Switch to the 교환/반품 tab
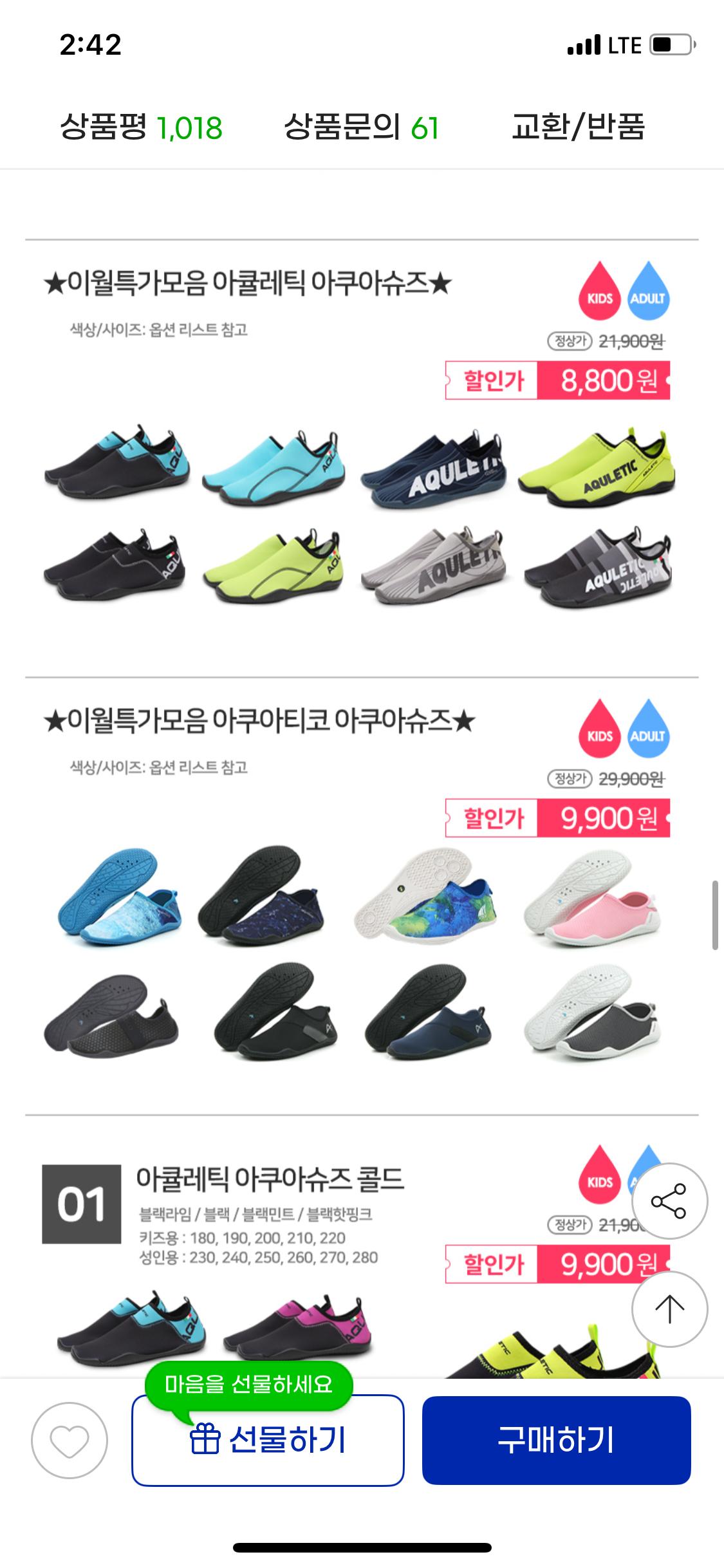Screen dimensions: 724x1568 (578, 127)
